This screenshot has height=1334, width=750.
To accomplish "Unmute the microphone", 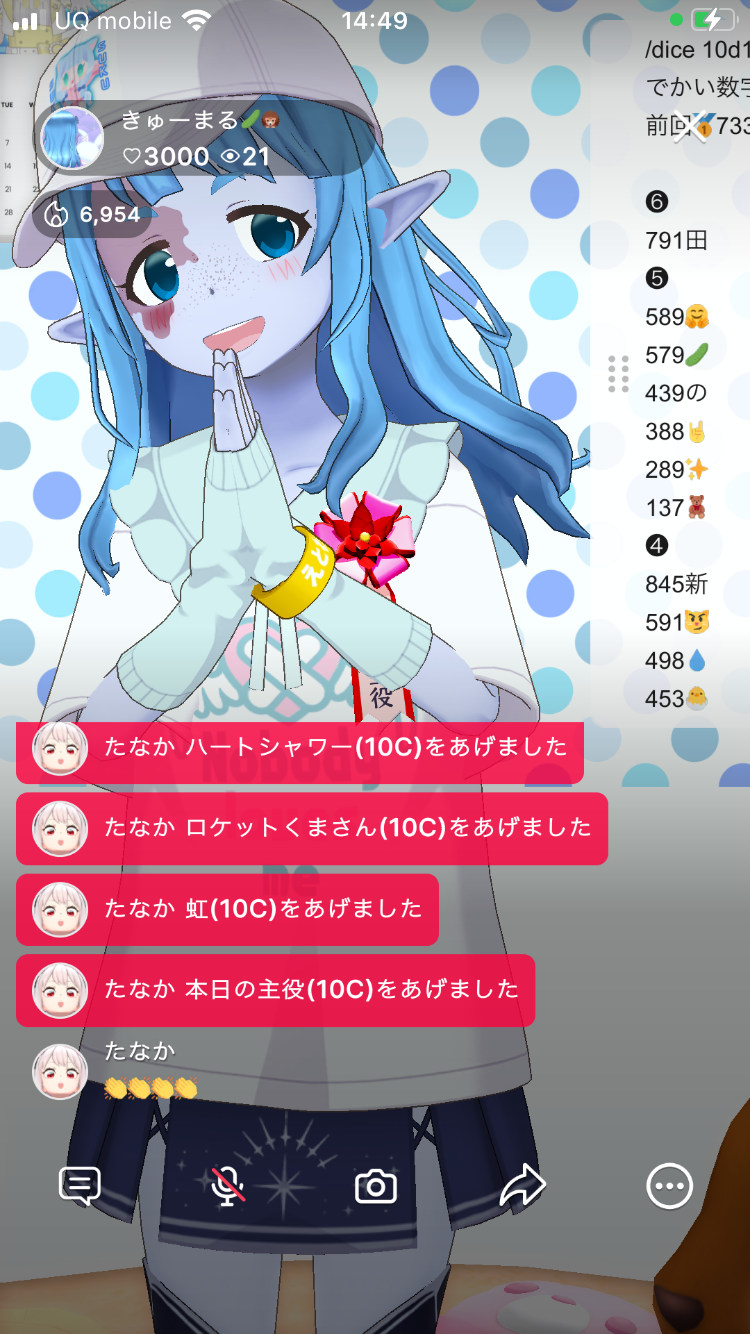I will click(228, 1186).
